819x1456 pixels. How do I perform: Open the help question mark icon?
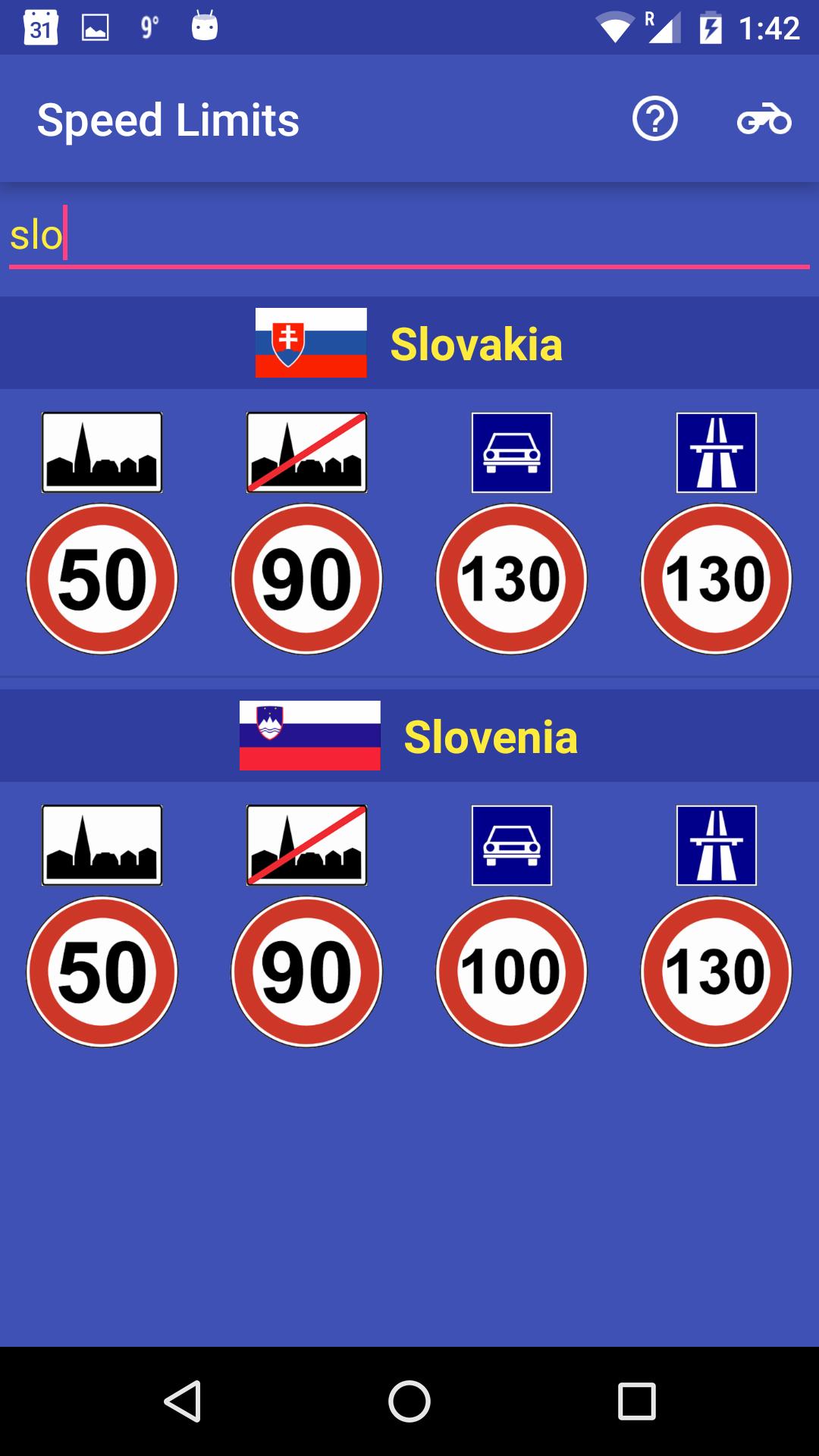pos(654,118)
